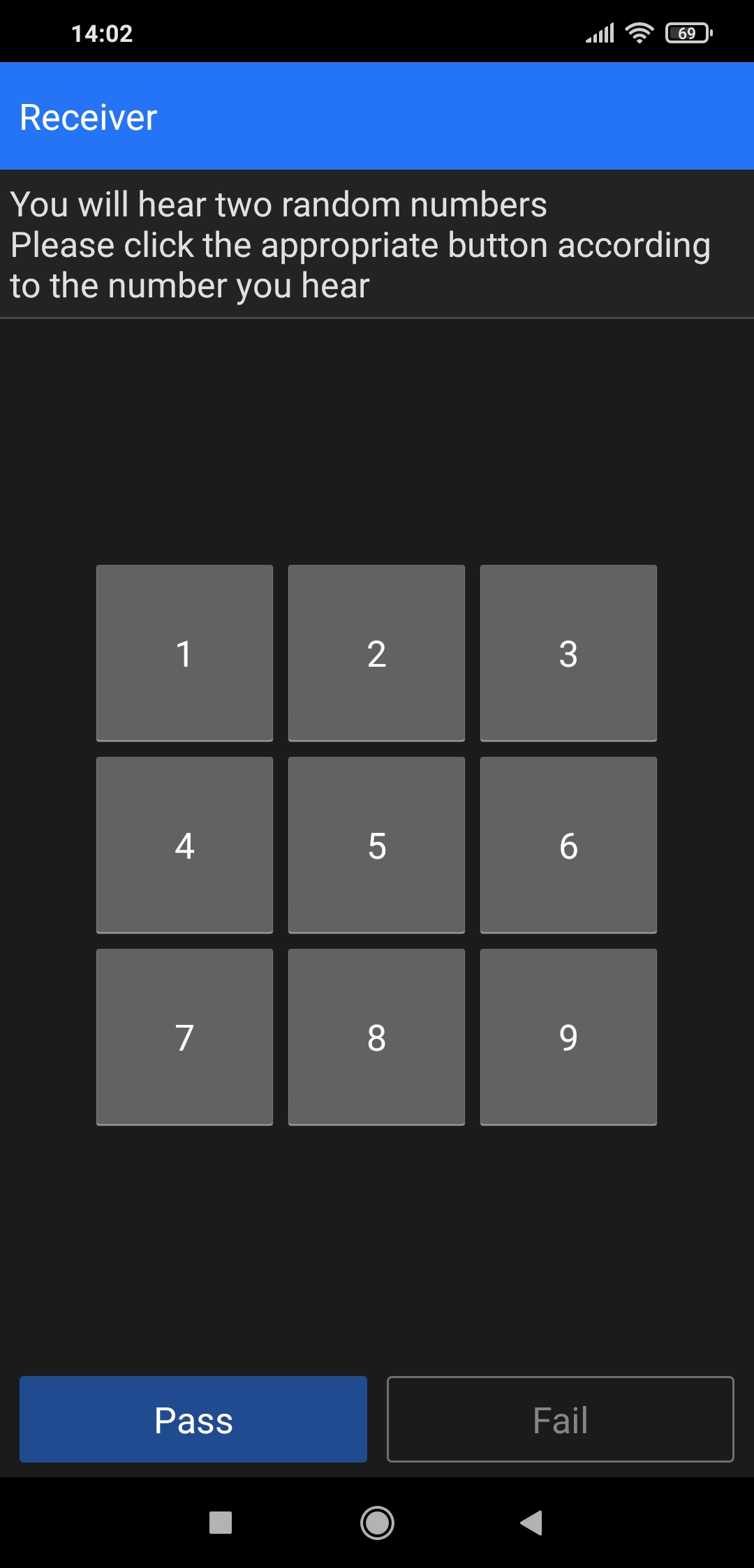Select the number 2 button
This screenshot has width=754, height=1568.
tap(376, 653)
